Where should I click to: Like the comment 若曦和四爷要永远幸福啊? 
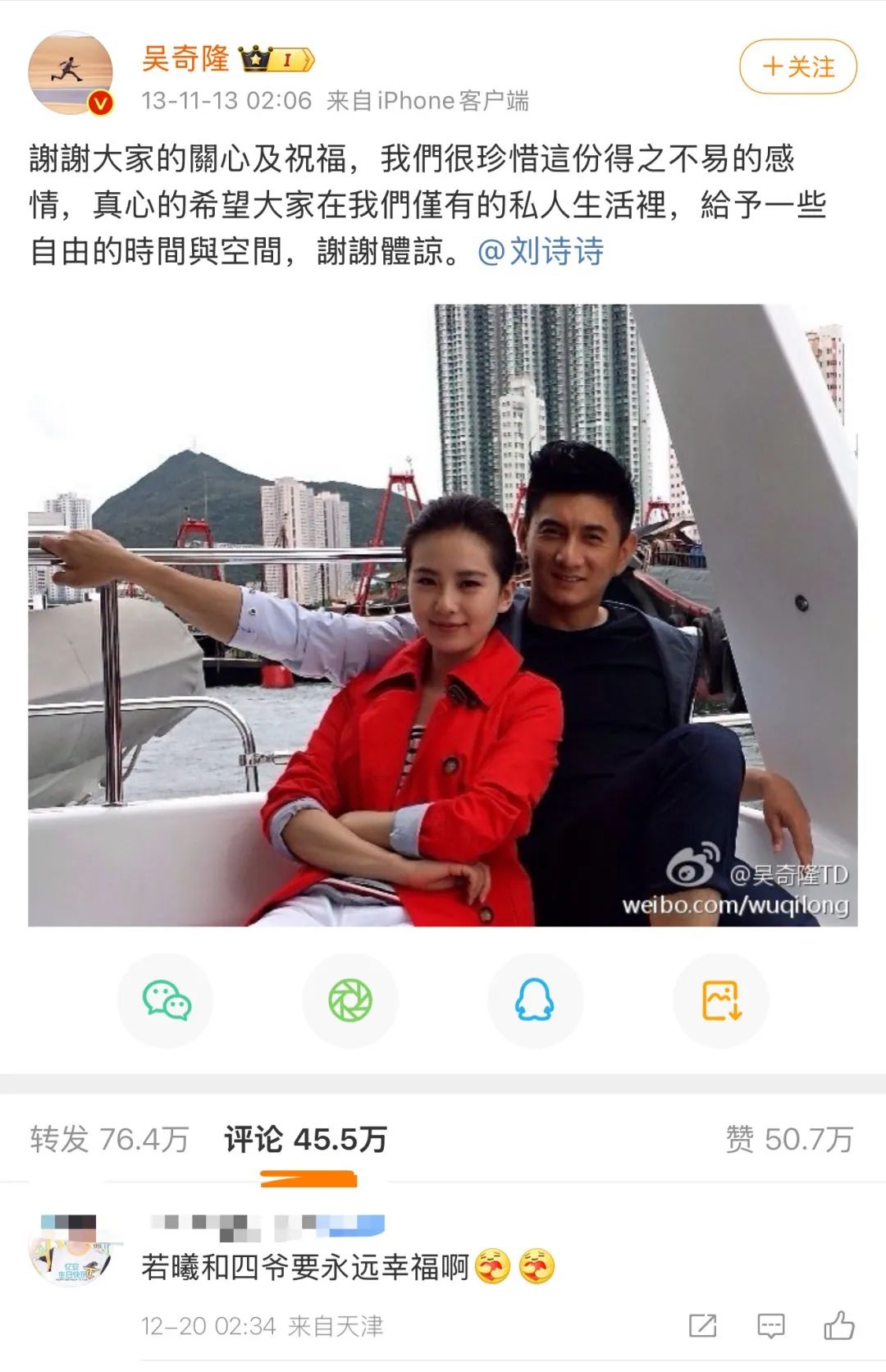[838, 1325]
